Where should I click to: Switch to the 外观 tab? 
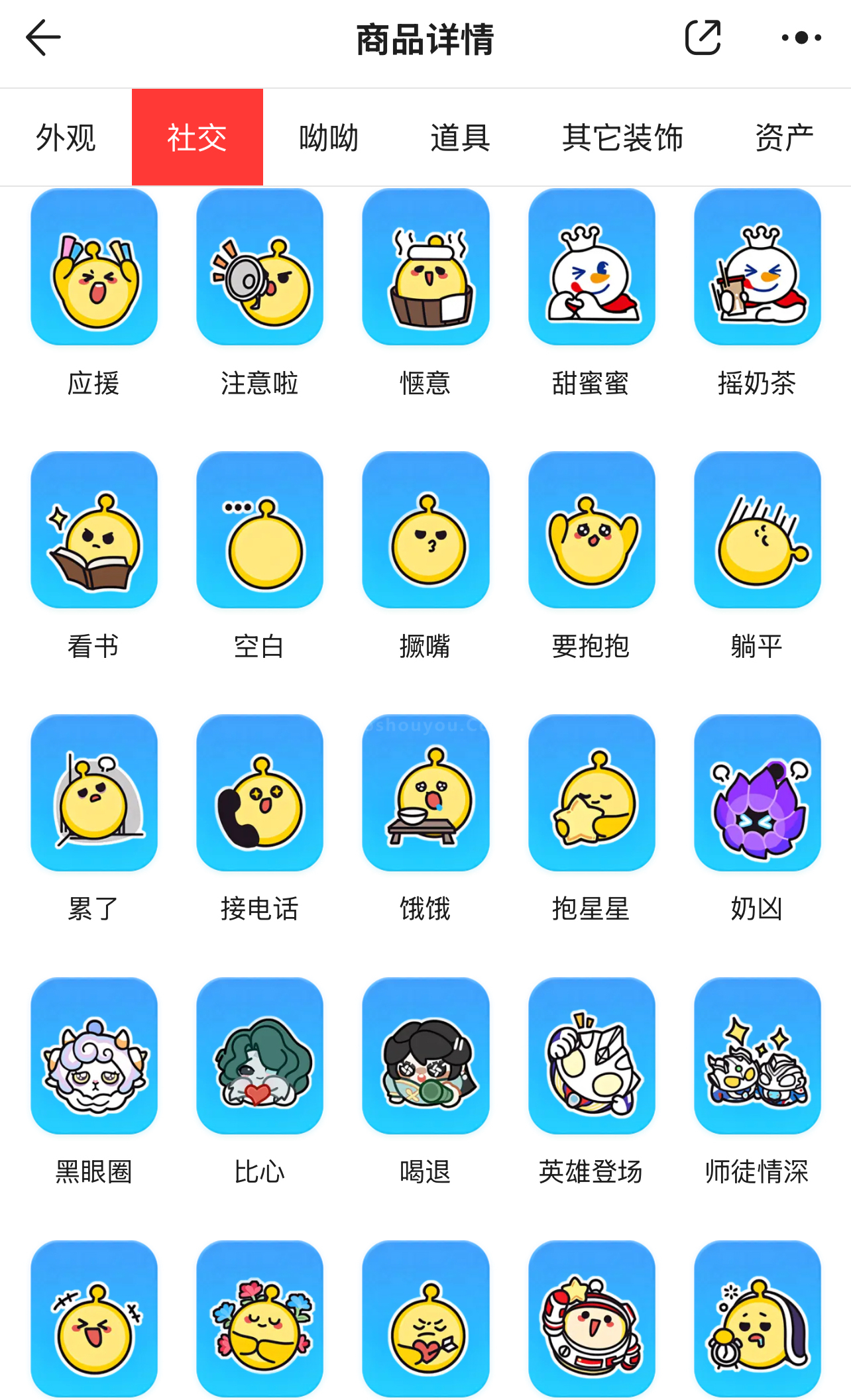pyautogui.click(x=66, y=137)
